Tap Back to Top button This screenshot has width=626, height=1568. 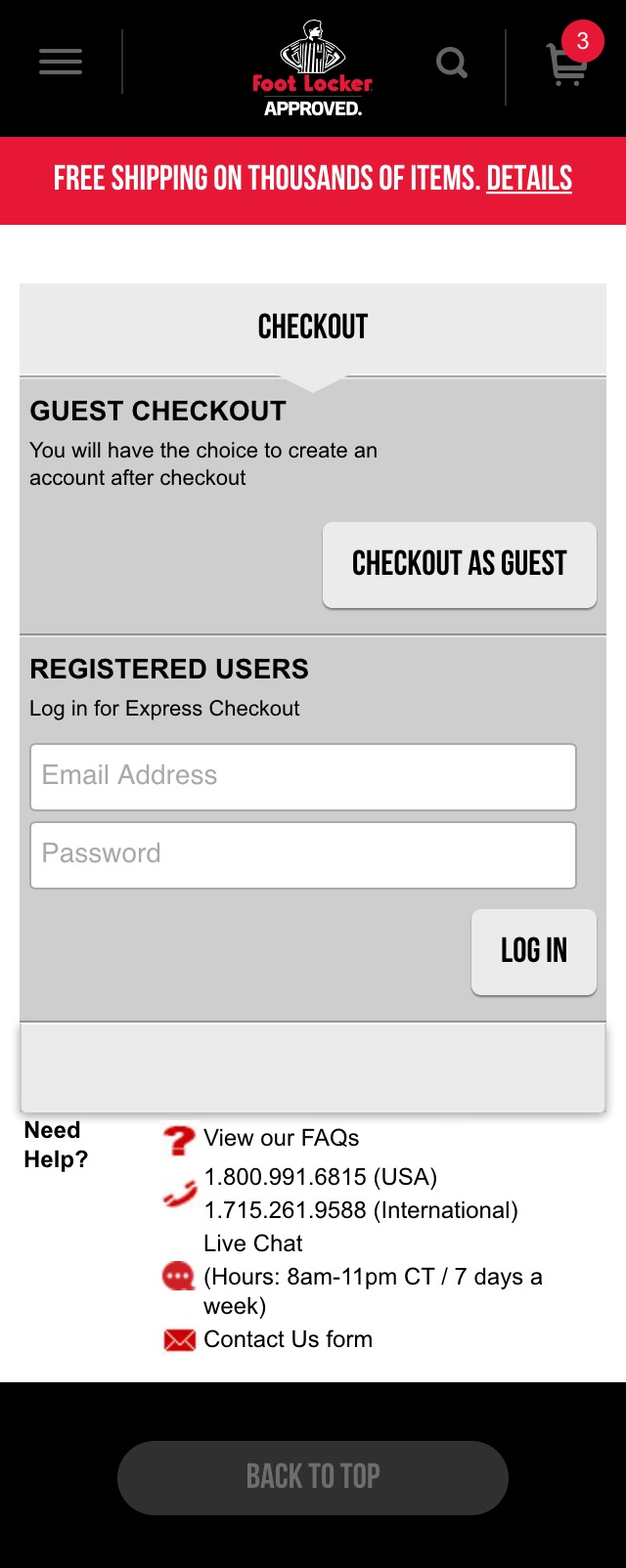[x=313, y=1476]
